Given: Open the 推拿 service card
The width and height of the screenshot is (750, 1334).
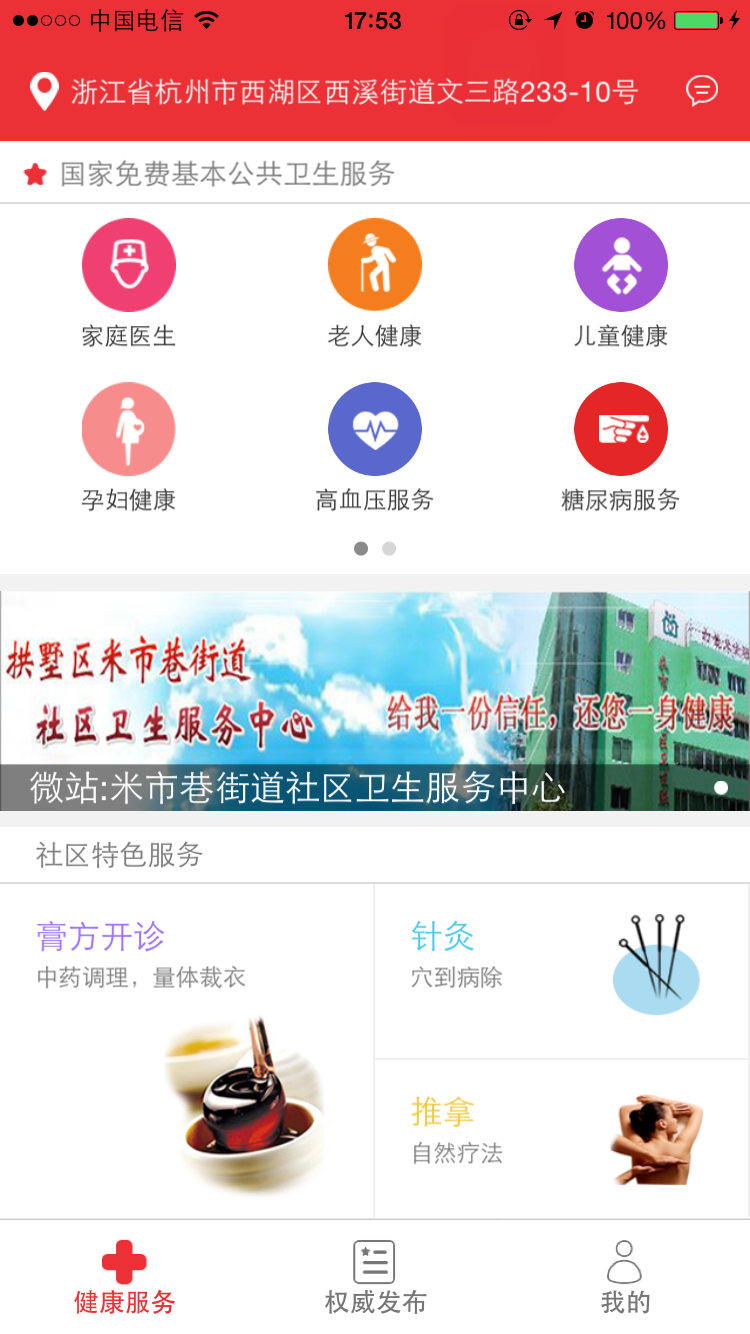Looking at the screenshot, I should tap(561, 1138).
